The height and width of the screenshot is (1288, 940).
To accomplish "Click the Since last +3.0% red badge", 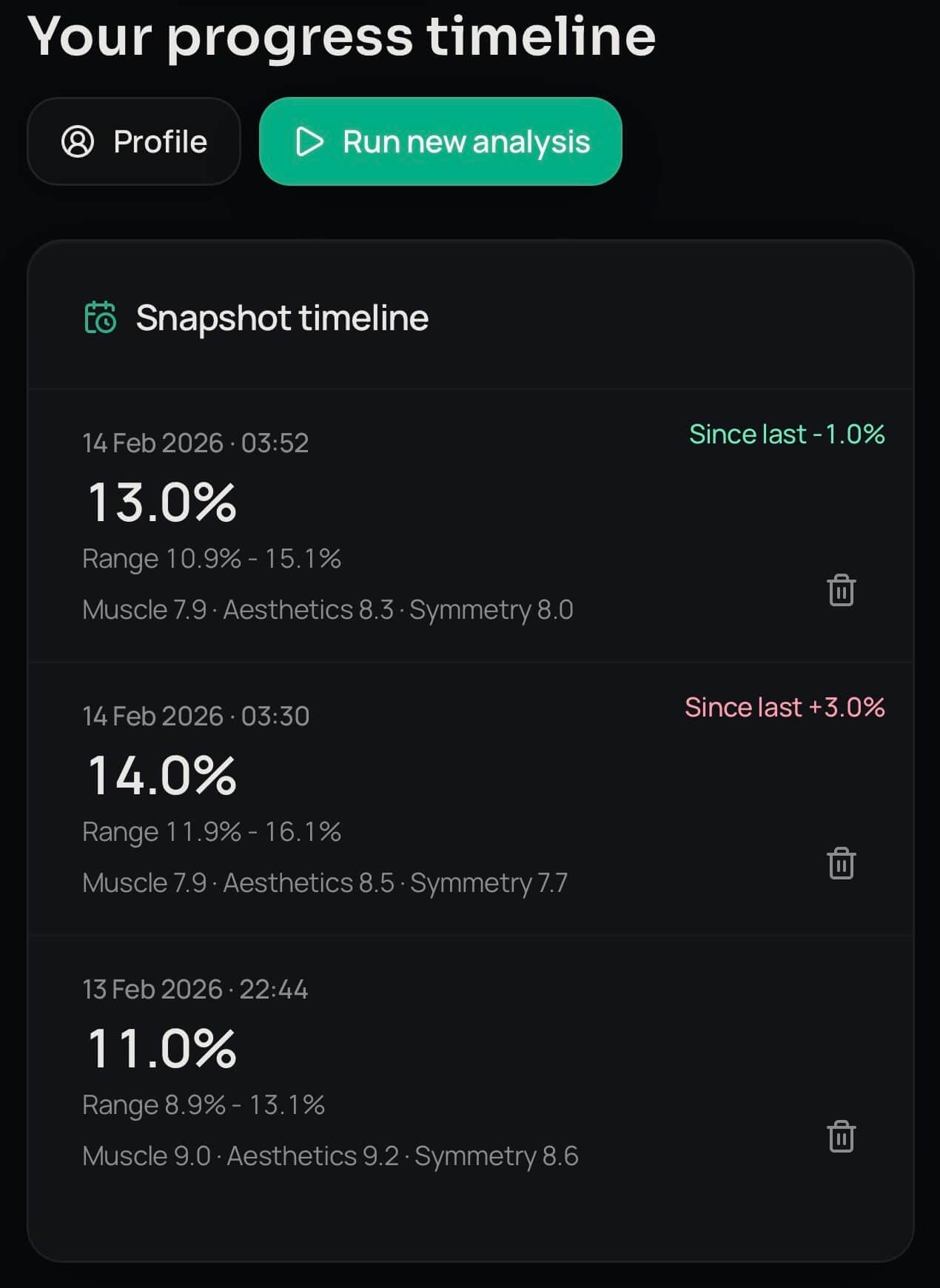I will click(x=785, y=707).
